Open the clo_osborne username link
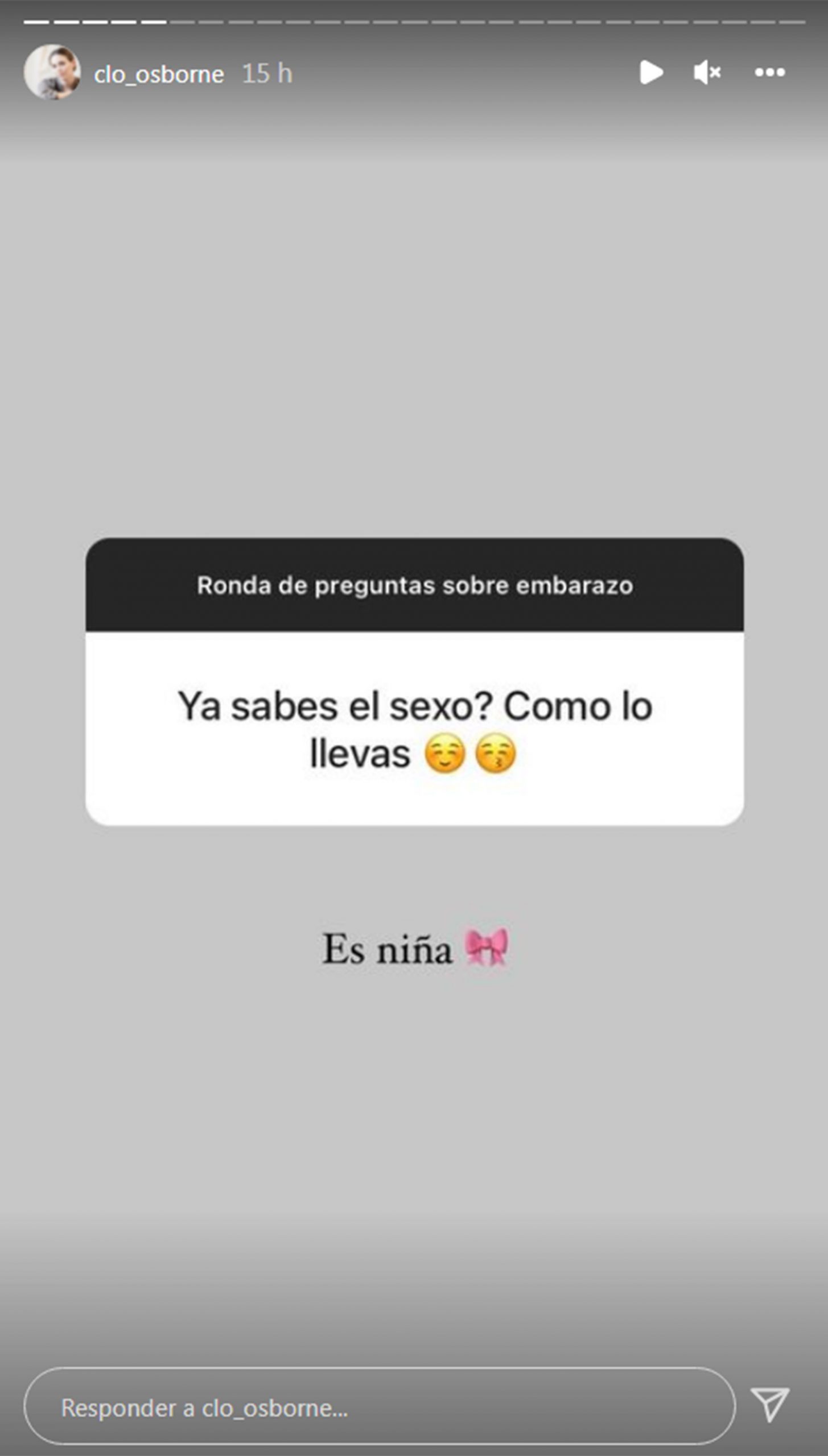 159,74
